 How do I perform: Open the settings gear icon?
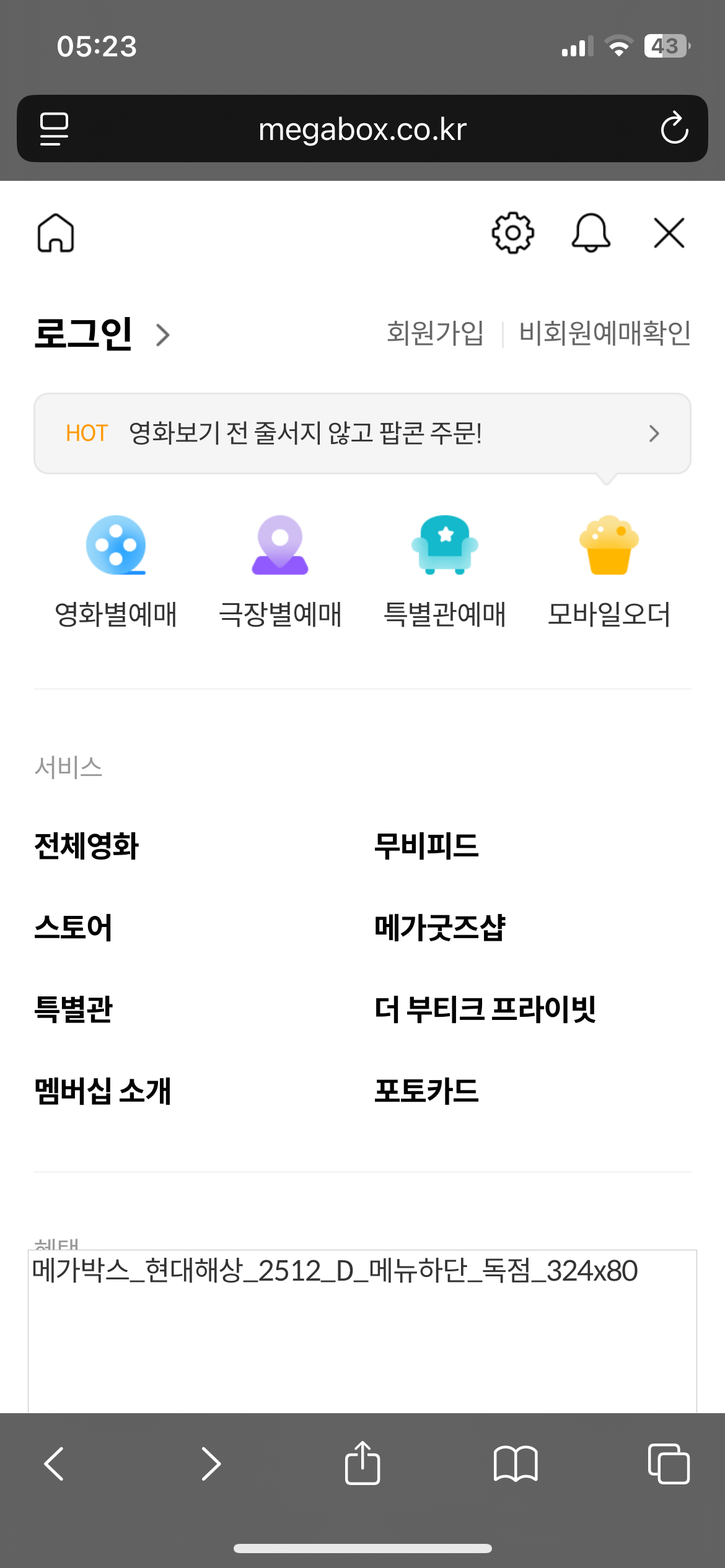tap(512, 233)
